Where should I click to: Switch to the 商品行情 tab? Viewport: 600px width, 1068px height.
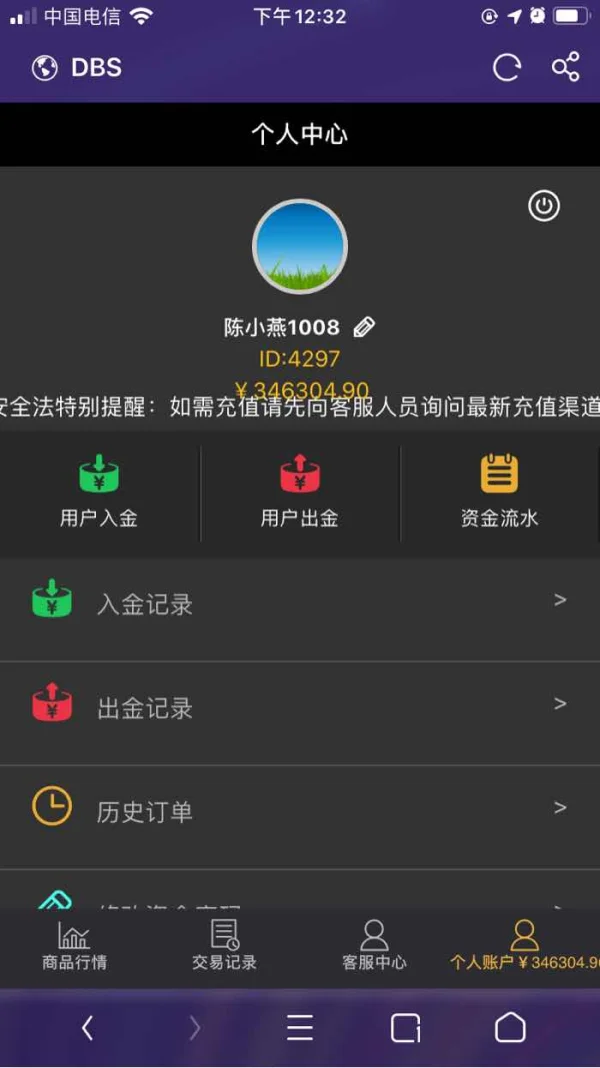[x=74, y=945]
